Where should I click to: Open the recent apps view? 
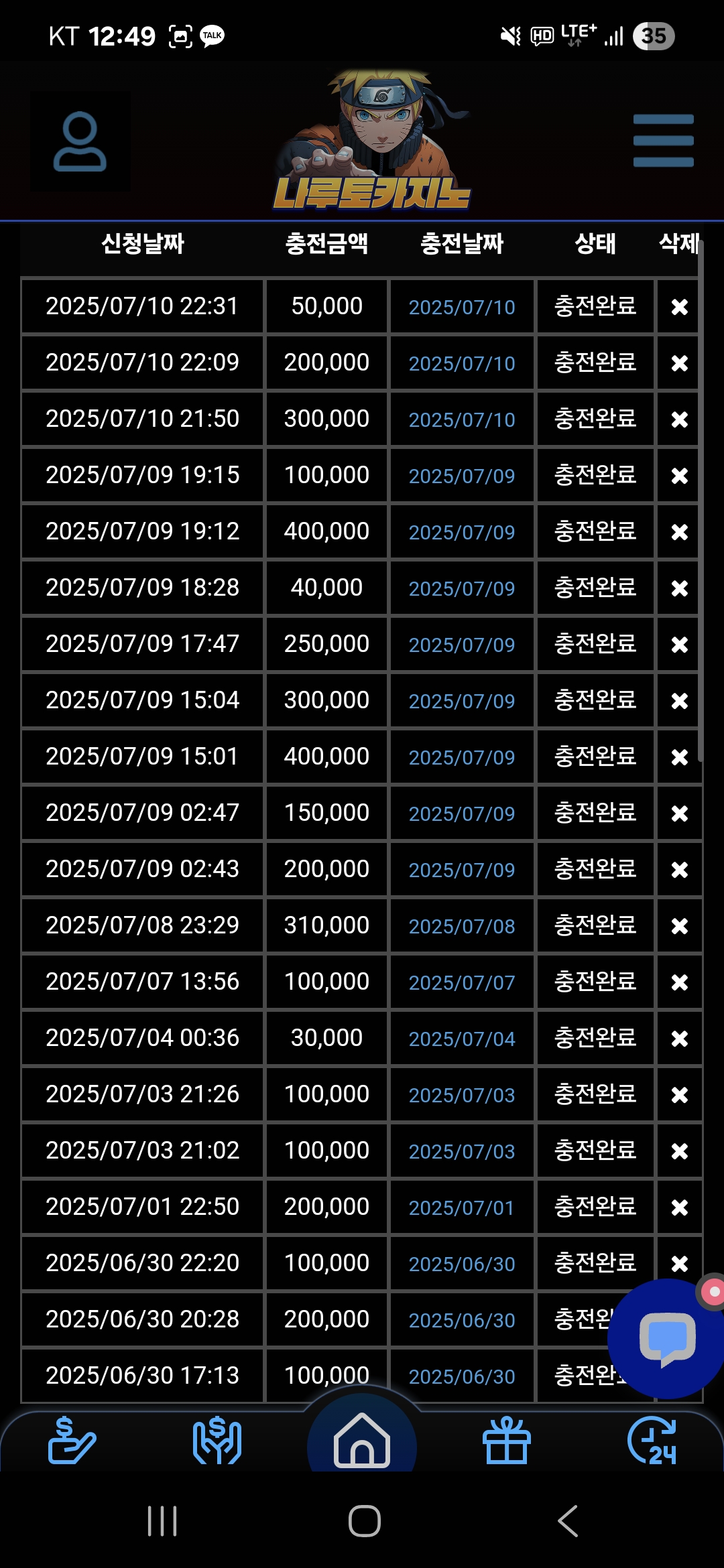(x=162, y=1521)
